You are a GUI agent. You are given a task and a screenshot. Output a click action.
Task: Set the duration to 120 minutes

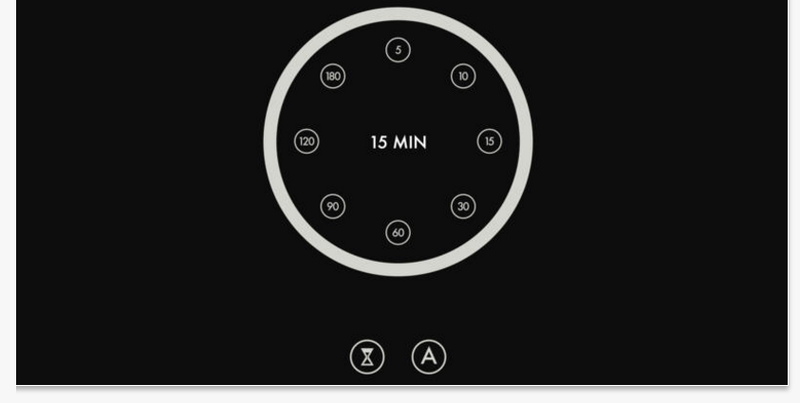(307, 142)
